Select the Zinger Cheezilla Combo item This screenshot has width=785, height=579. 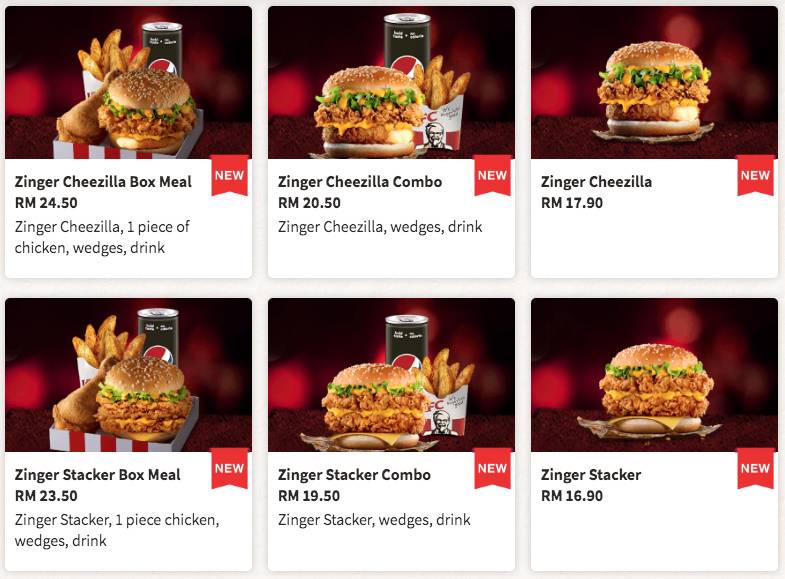pyautogui.click(x=391, y=142)
